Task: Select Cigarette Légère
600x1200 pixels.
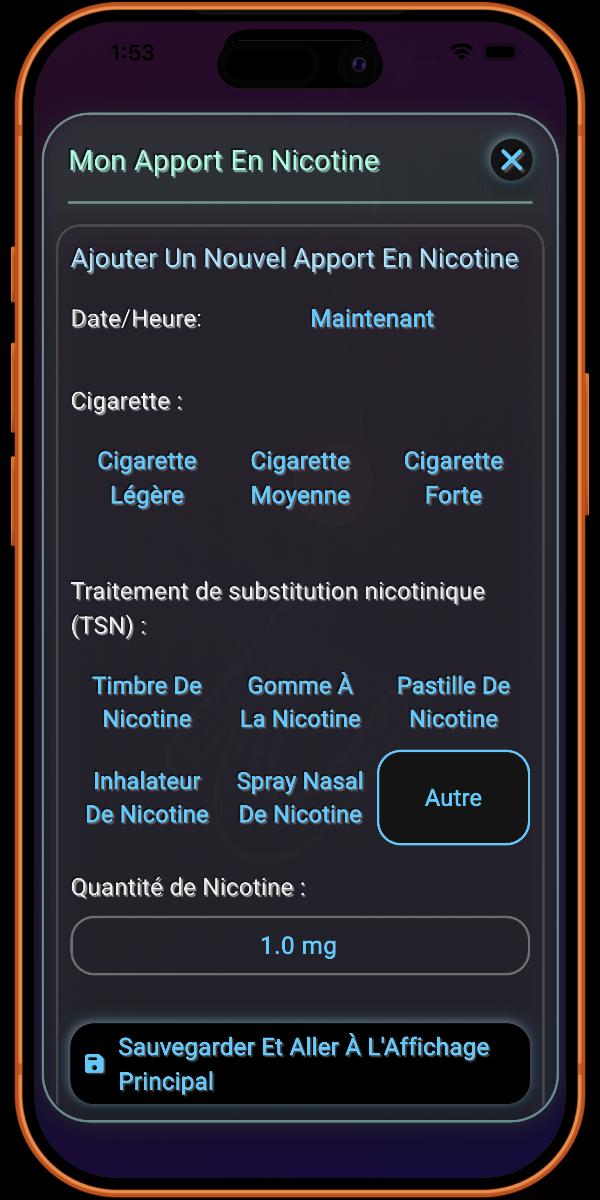Action: pos(147,478)
